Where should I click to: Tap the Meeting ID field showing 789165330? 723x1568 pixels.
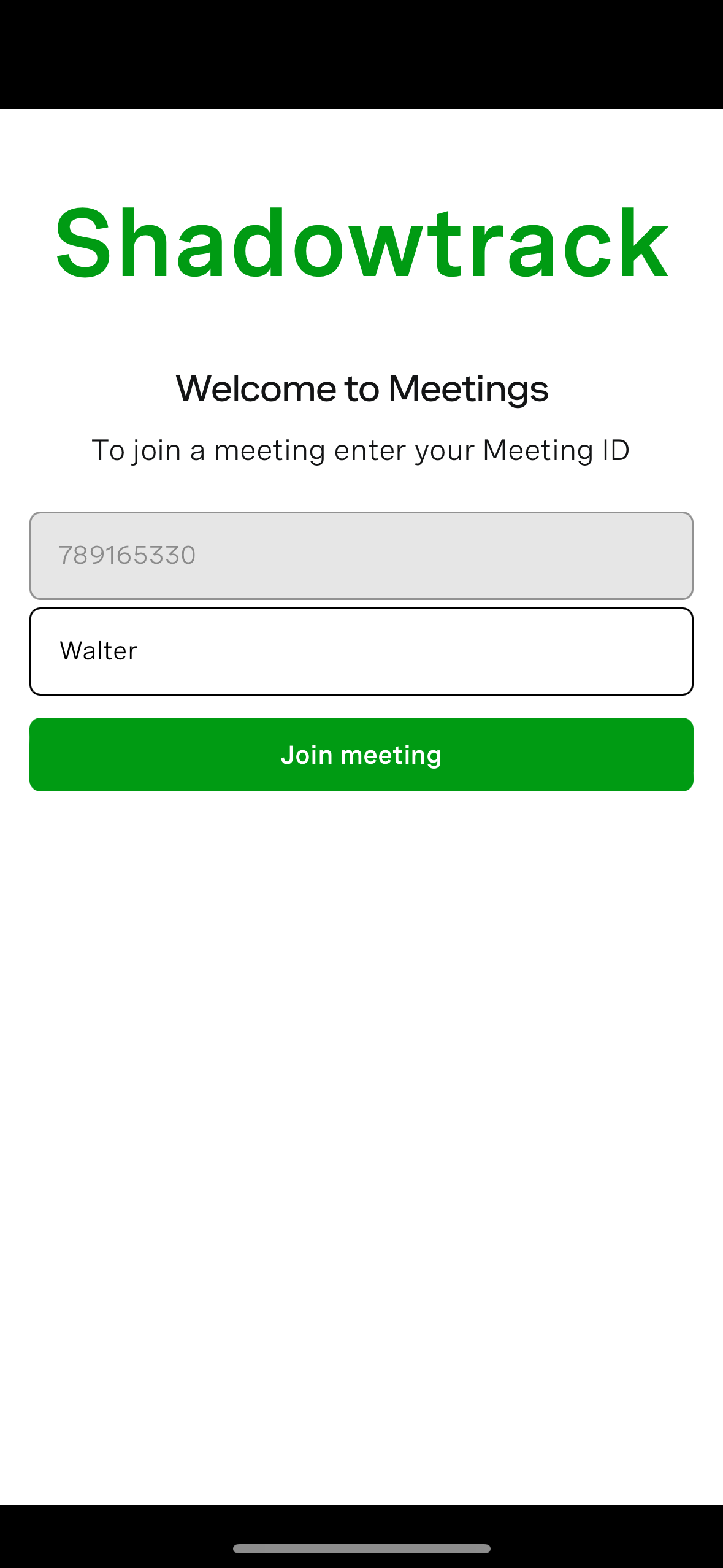point(361,555)
